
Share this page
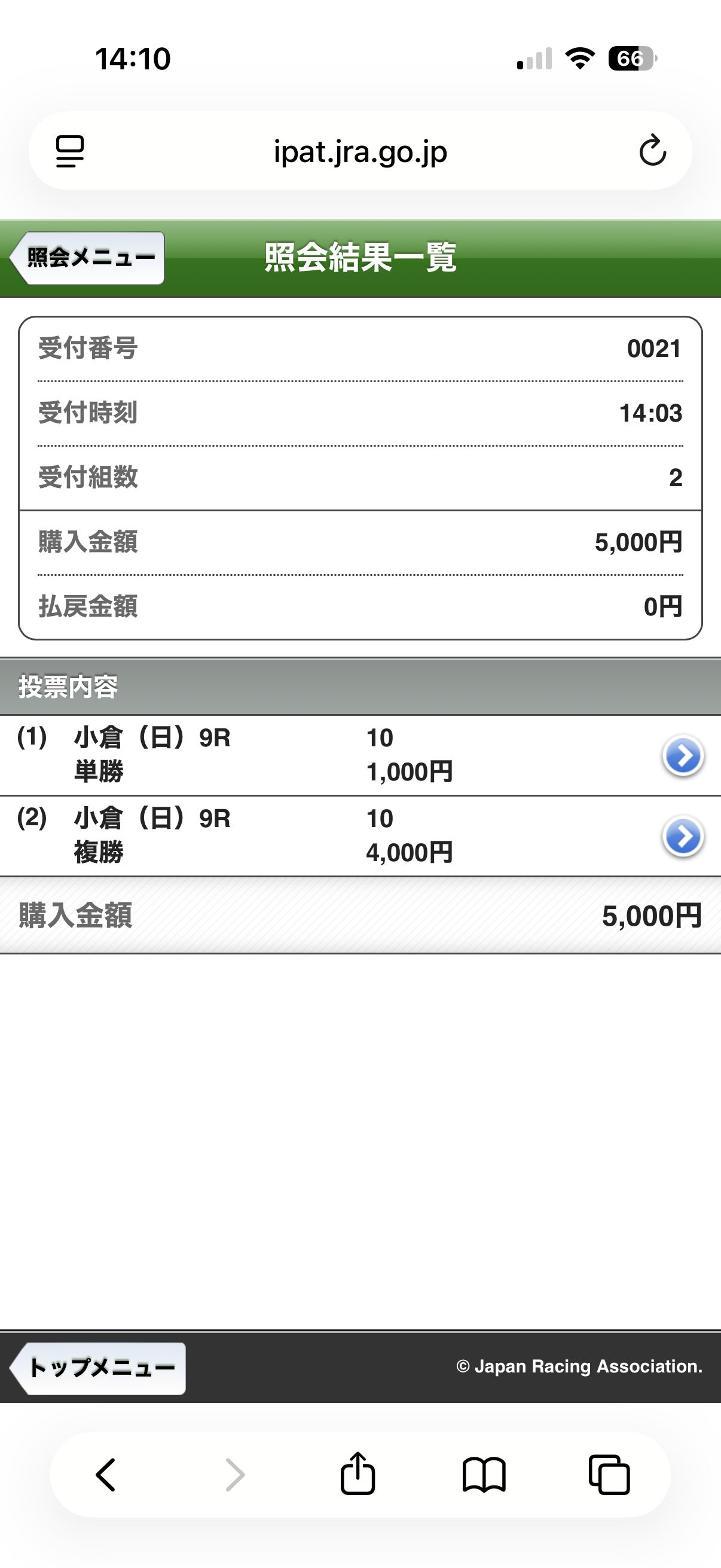pos(357,1474)
